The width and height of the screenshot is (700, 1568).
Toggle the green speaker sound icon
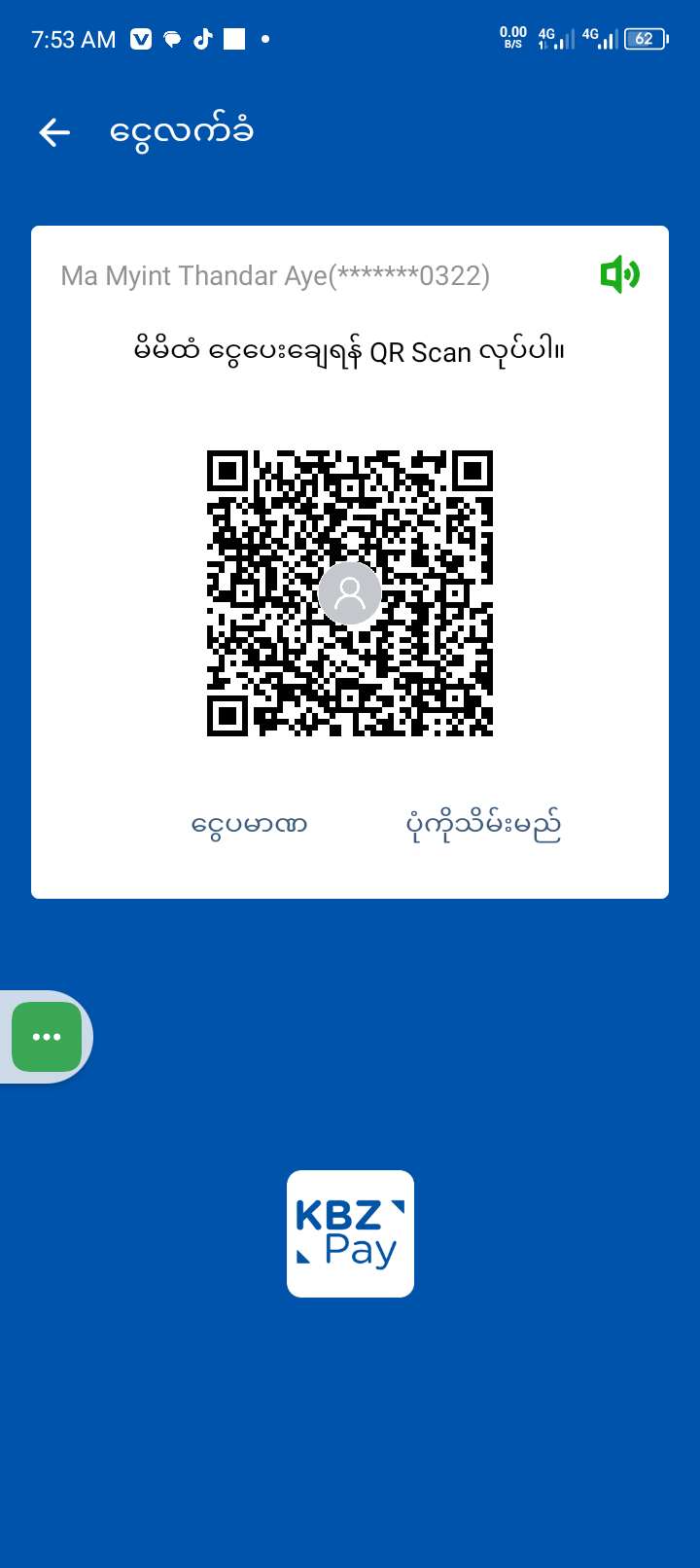619,275
